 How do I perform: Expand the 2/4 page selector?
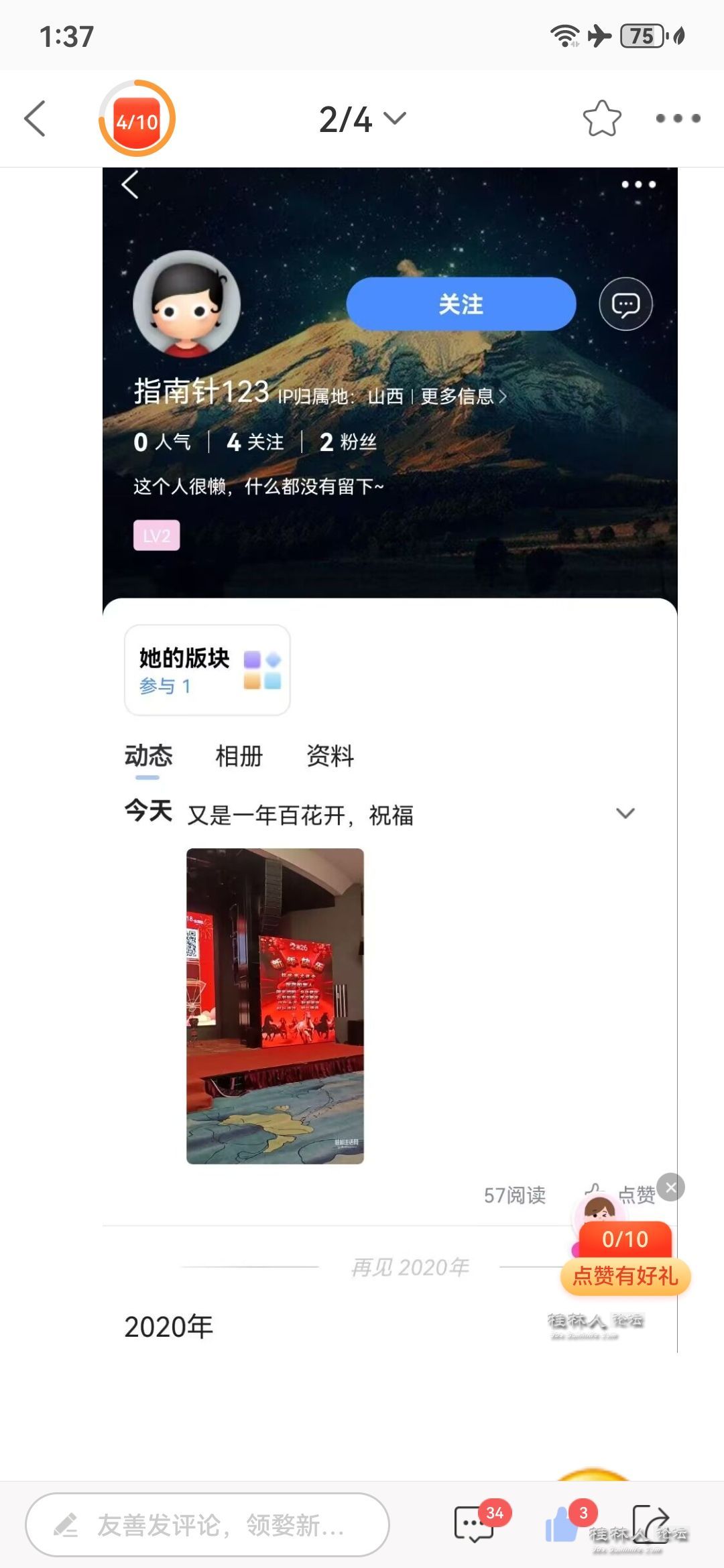coord(362,119)
